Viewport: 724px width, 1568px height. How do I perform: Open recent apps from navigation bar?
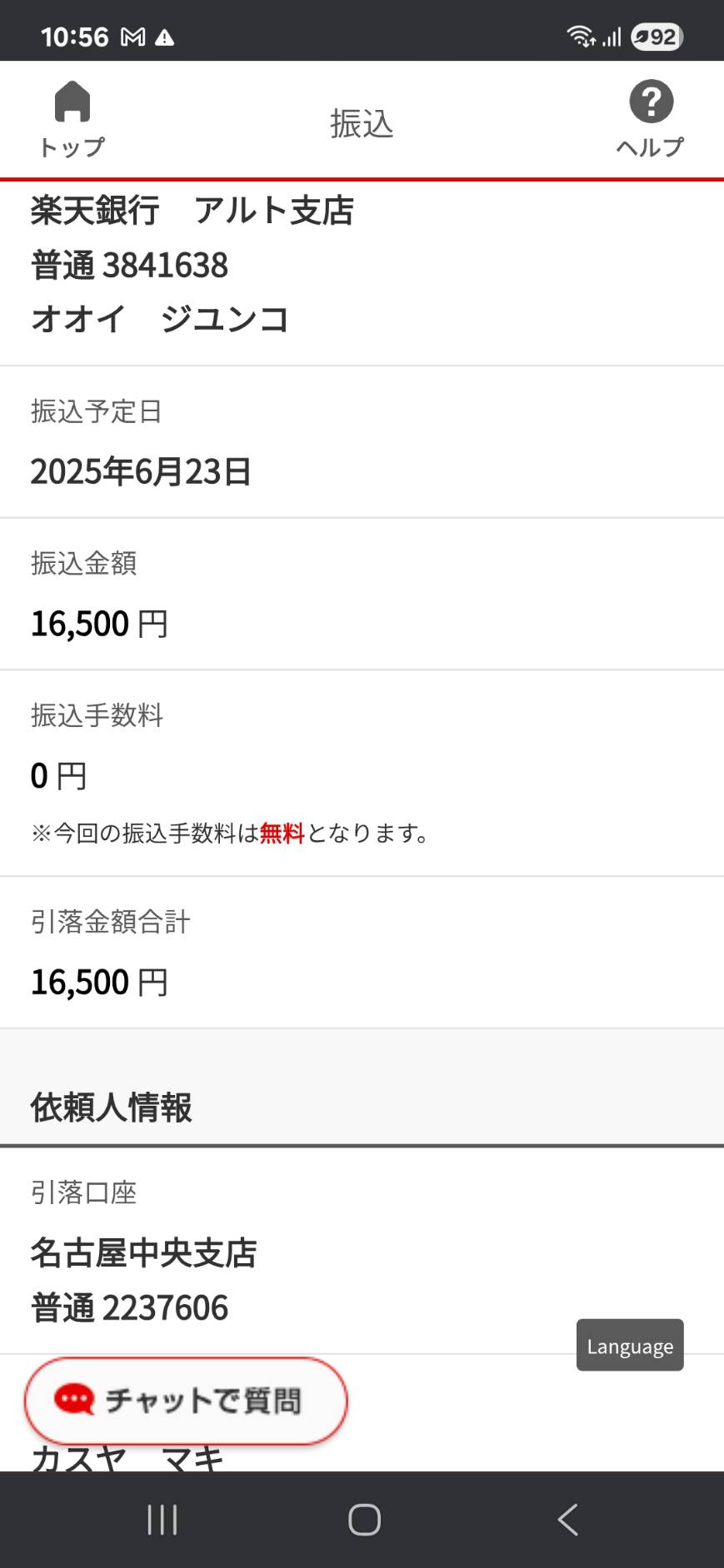162,1520
